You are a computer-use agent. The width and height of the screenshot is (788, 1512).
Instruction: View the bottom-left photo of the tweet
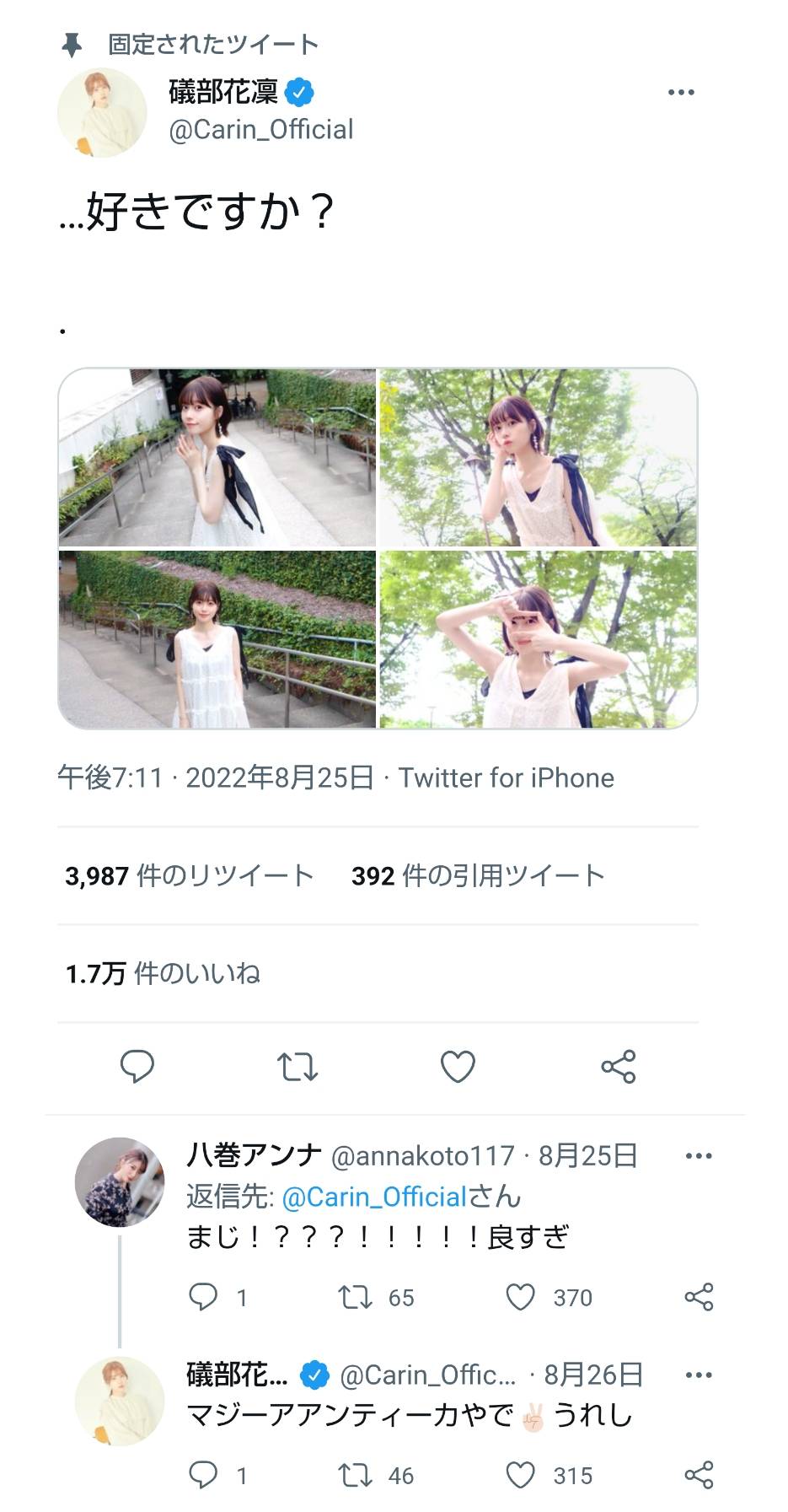[217, 639]
